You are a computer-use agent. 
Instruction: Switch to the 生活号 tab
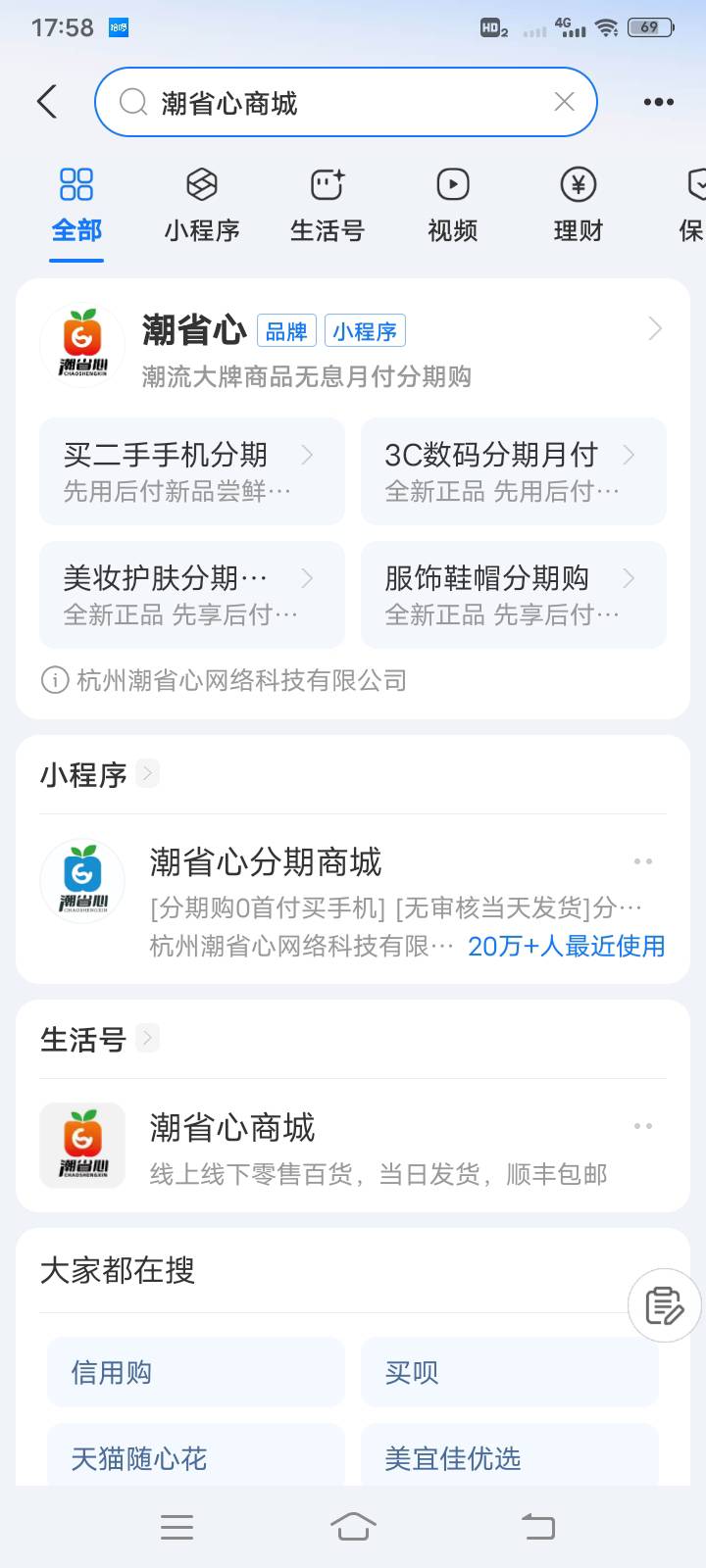pyautogui.click(x=328, y=206)
